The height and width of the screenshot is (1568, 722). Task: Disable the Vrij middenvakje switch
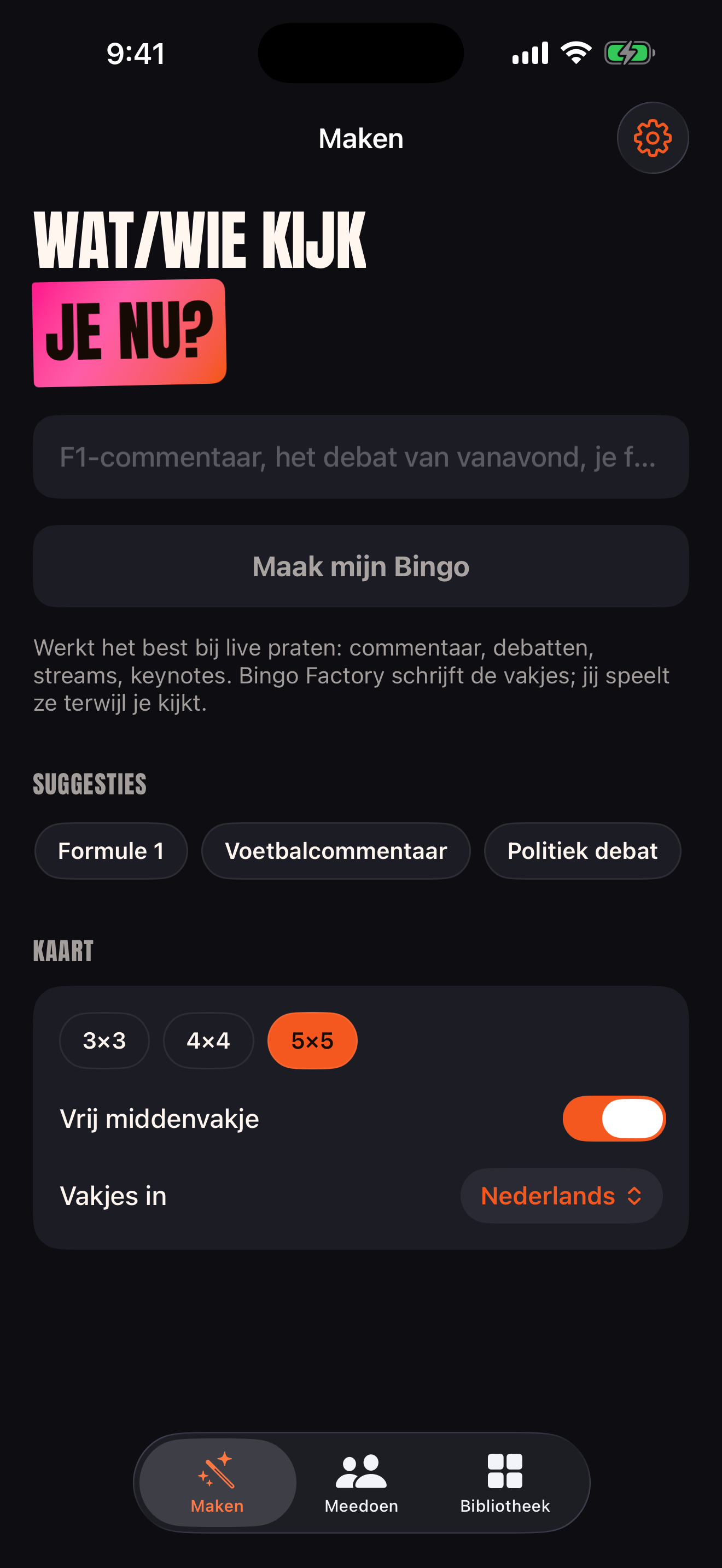coord(614,1119)
